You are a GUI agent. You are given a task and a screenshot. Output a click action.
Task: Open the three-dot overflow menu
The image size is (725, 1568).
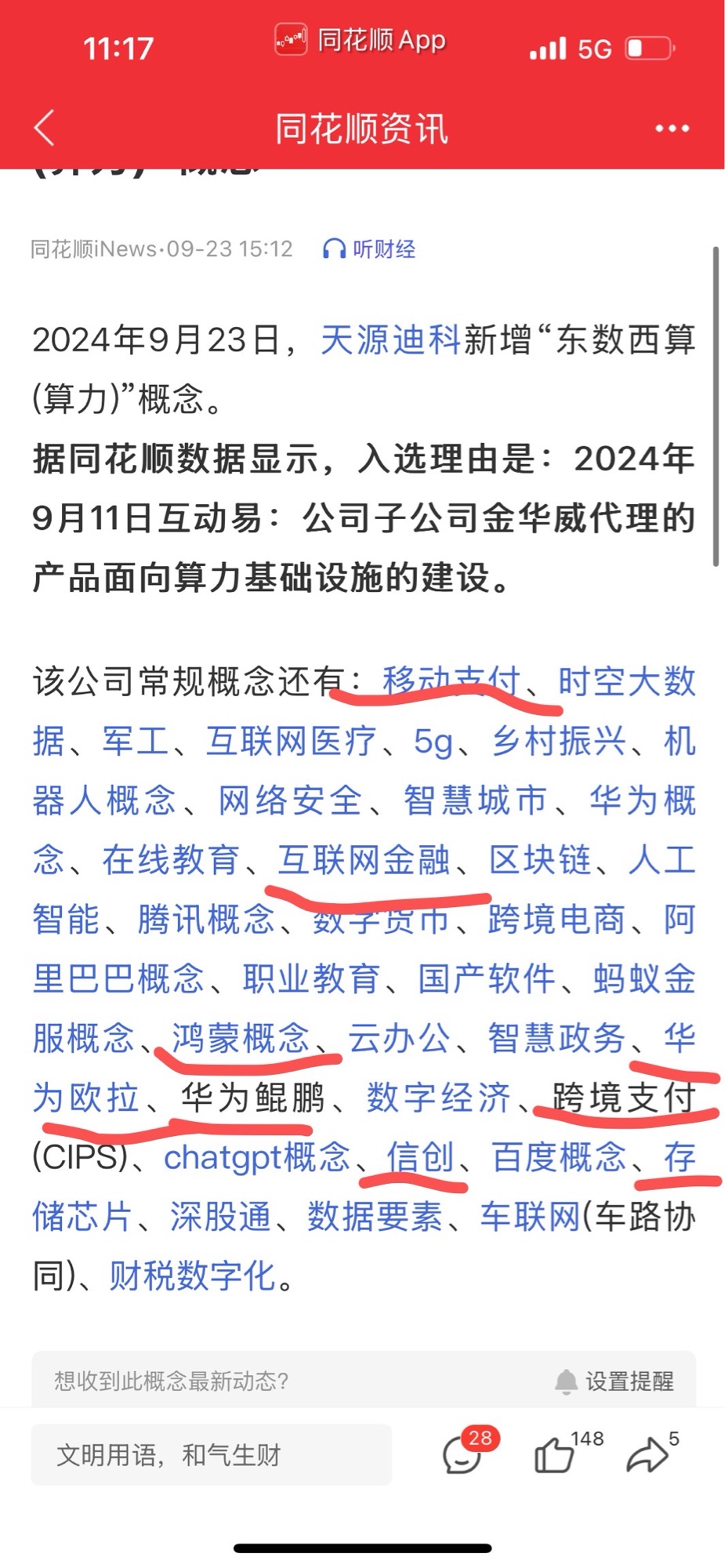coord(672,129)
